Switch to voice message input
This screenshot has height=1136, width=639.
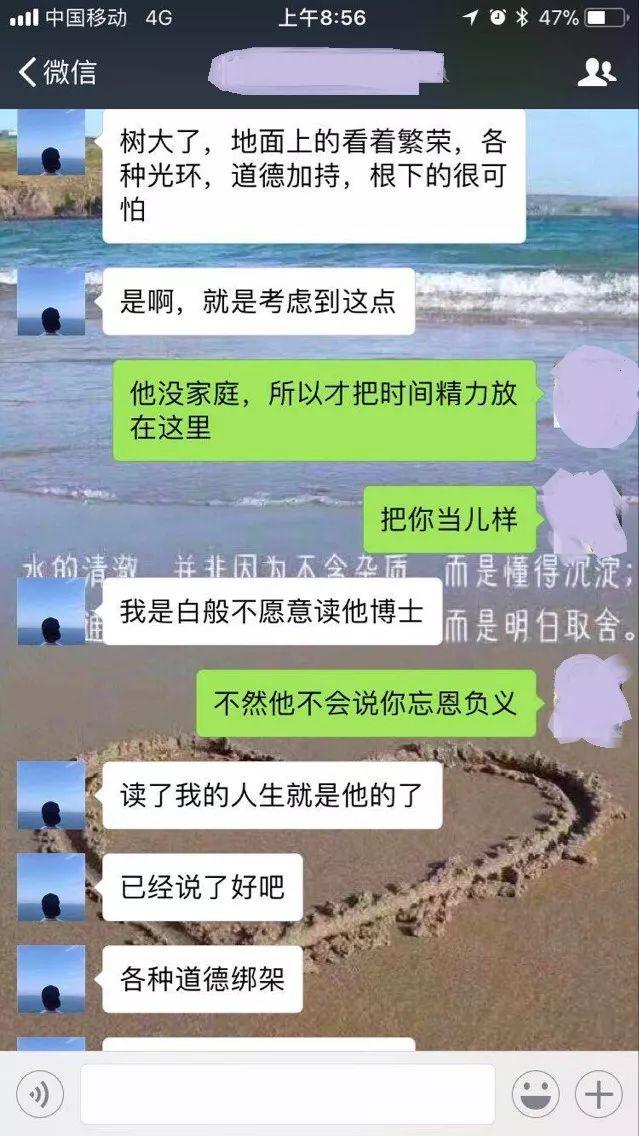coord(40,1094)
